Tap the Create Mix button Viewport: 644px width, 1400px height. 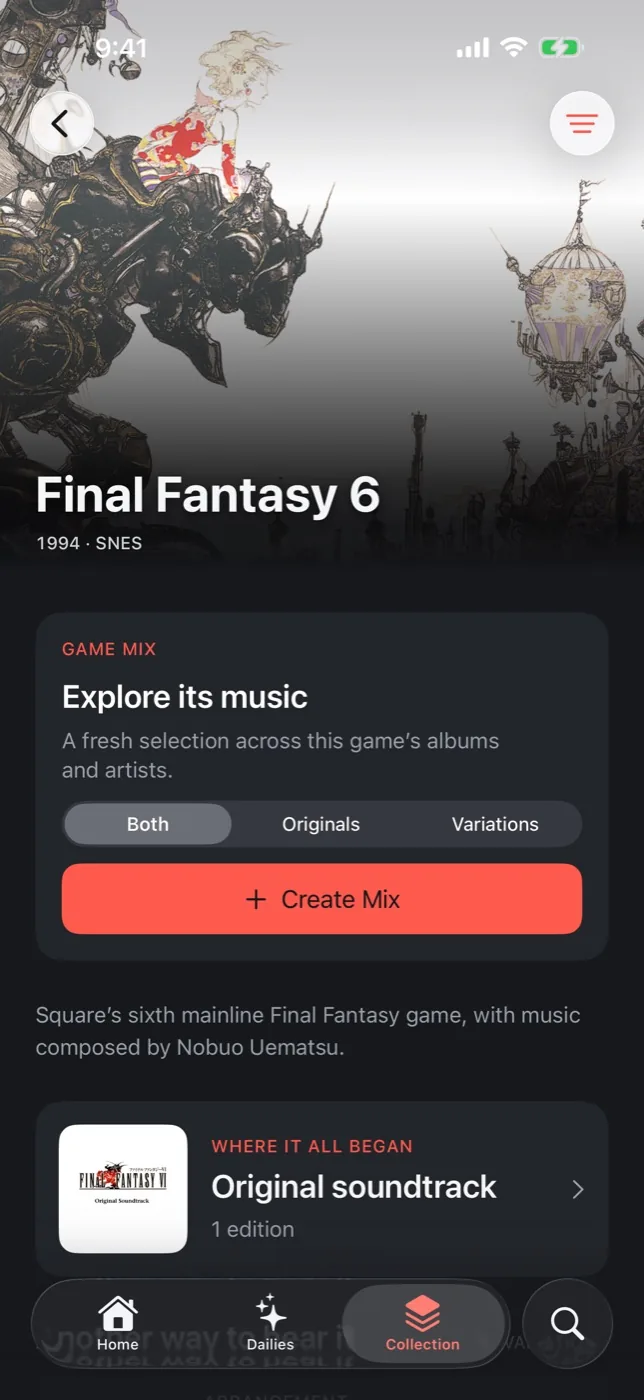(x=322, y=899)
